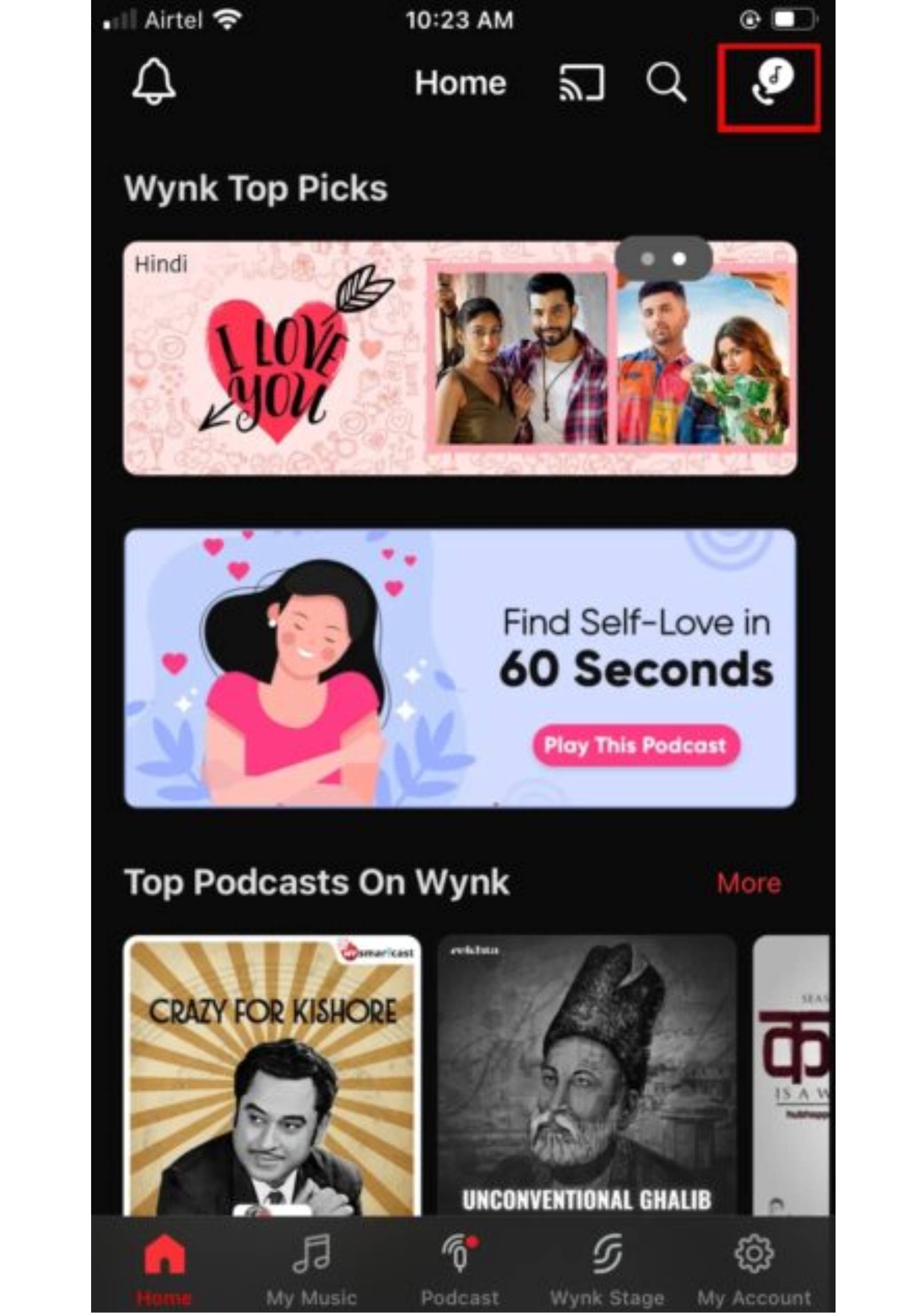The image size is (924, 1313).
Task: Open the notifications bell
Action: pos(153,82)
